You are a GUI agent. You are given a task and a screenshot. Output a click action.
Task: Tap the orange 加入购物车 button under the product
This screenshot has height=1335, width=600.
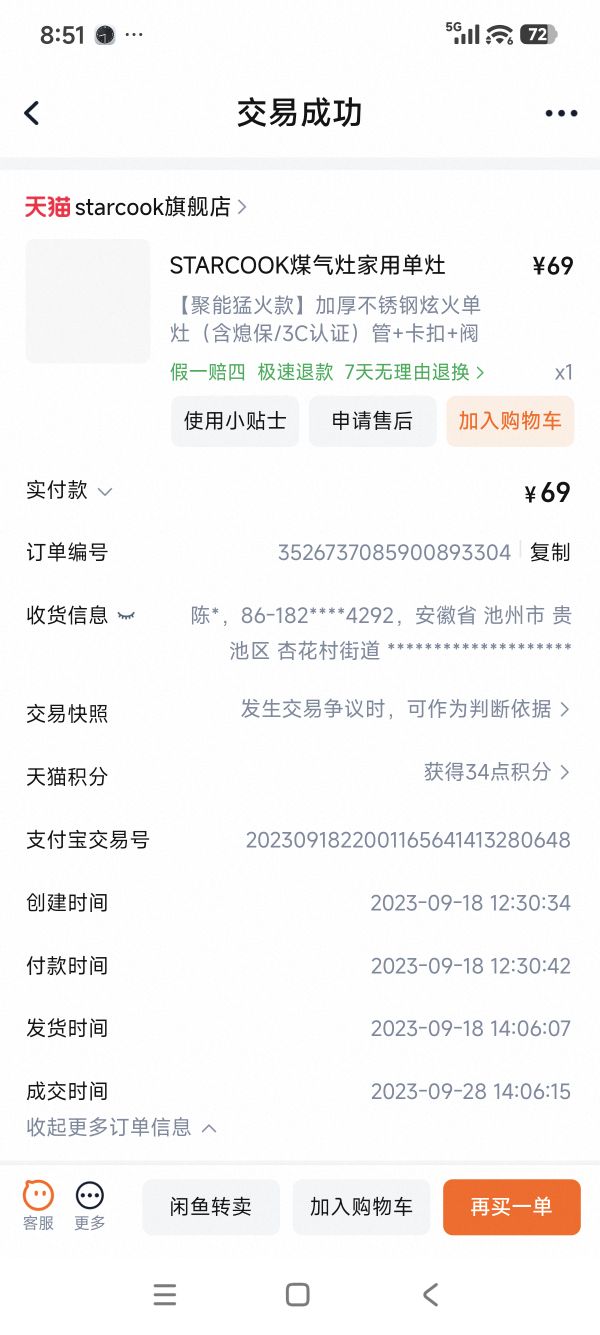point(510,421)
